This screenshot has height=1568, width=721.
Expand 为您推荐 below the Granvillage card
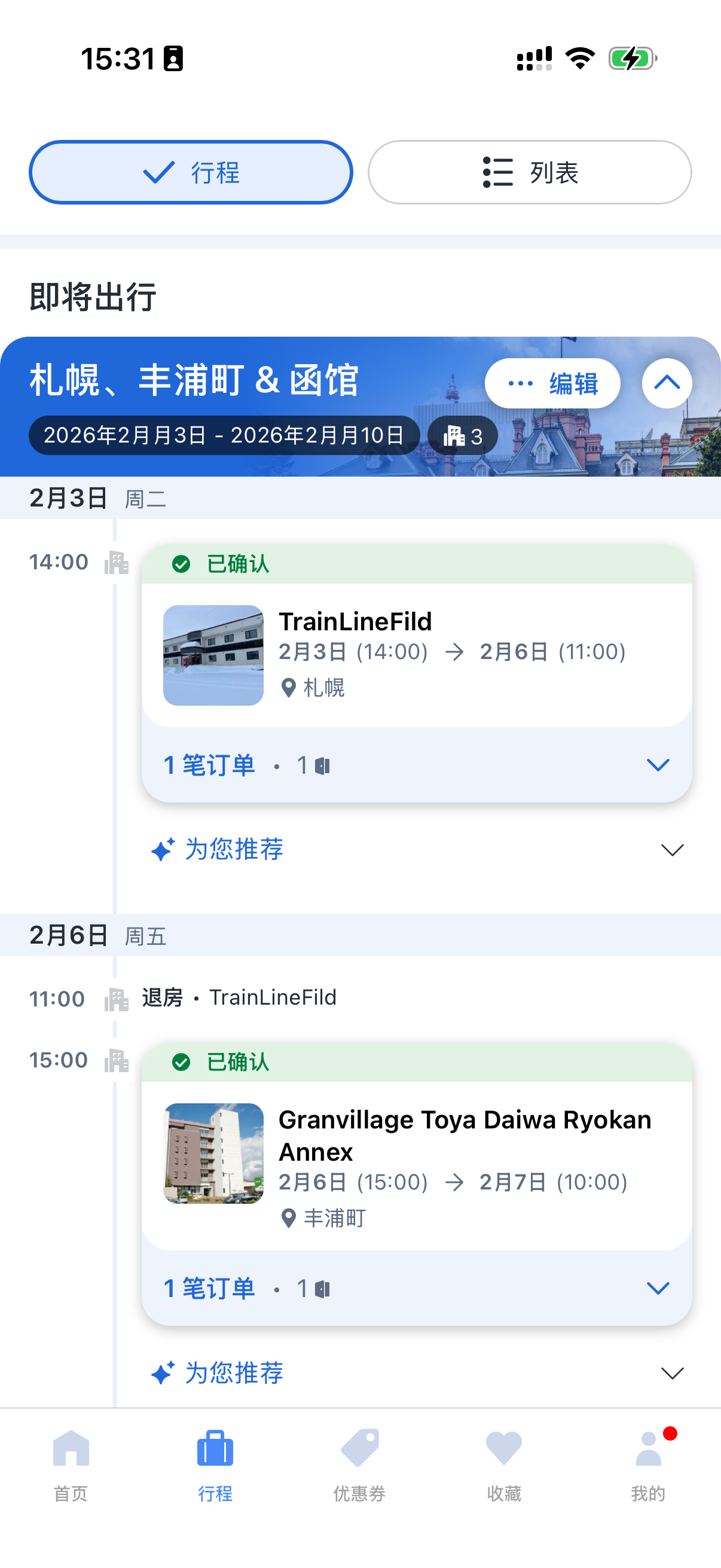[x=416, y=1372]
